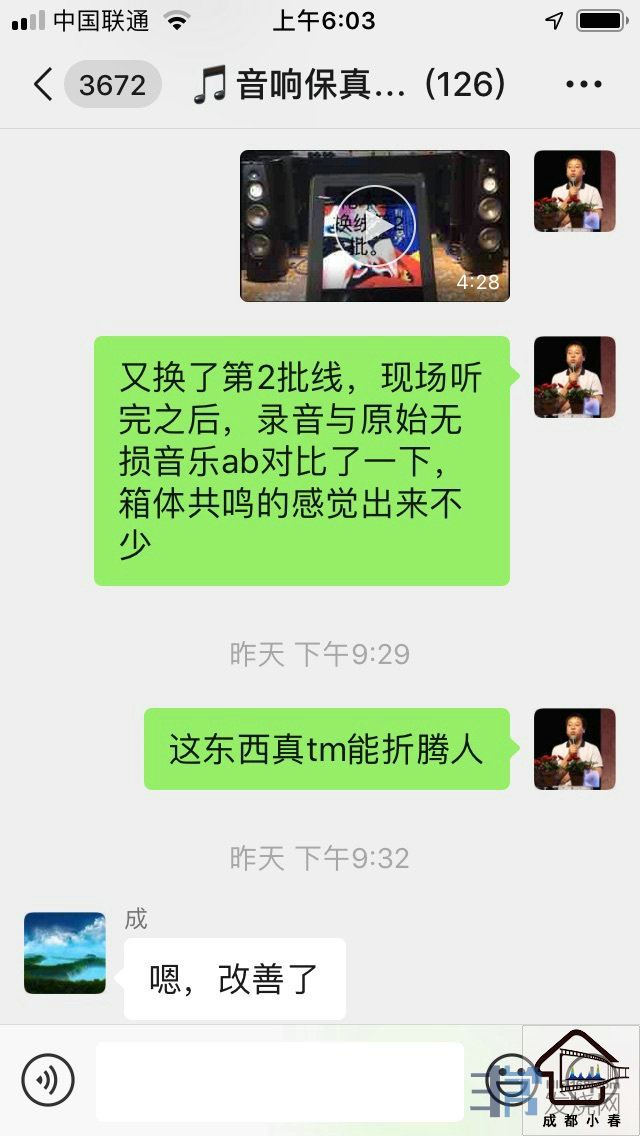Go back to the chat list
Viewport: 640px width, 1136px height.
[x=42, y=85]
